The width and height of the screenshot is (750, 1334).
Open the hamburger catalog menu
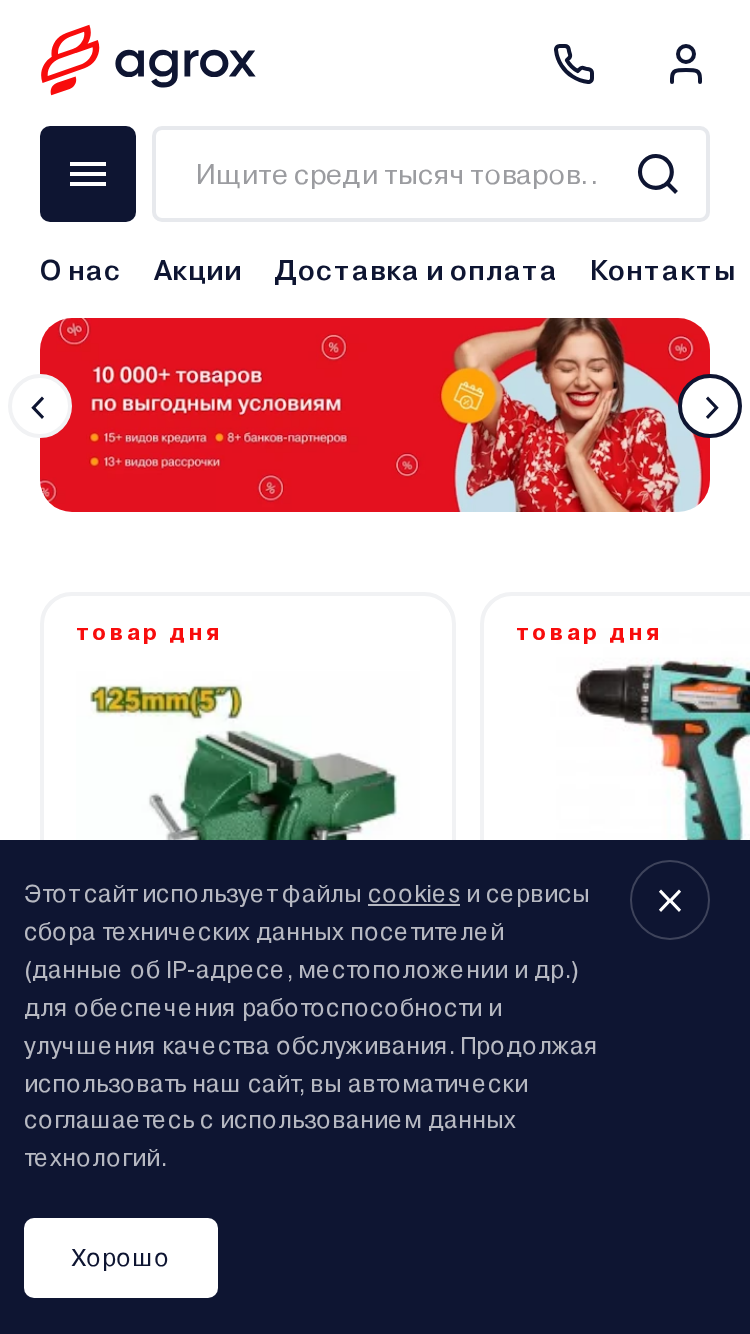click(x=88, y=174)
